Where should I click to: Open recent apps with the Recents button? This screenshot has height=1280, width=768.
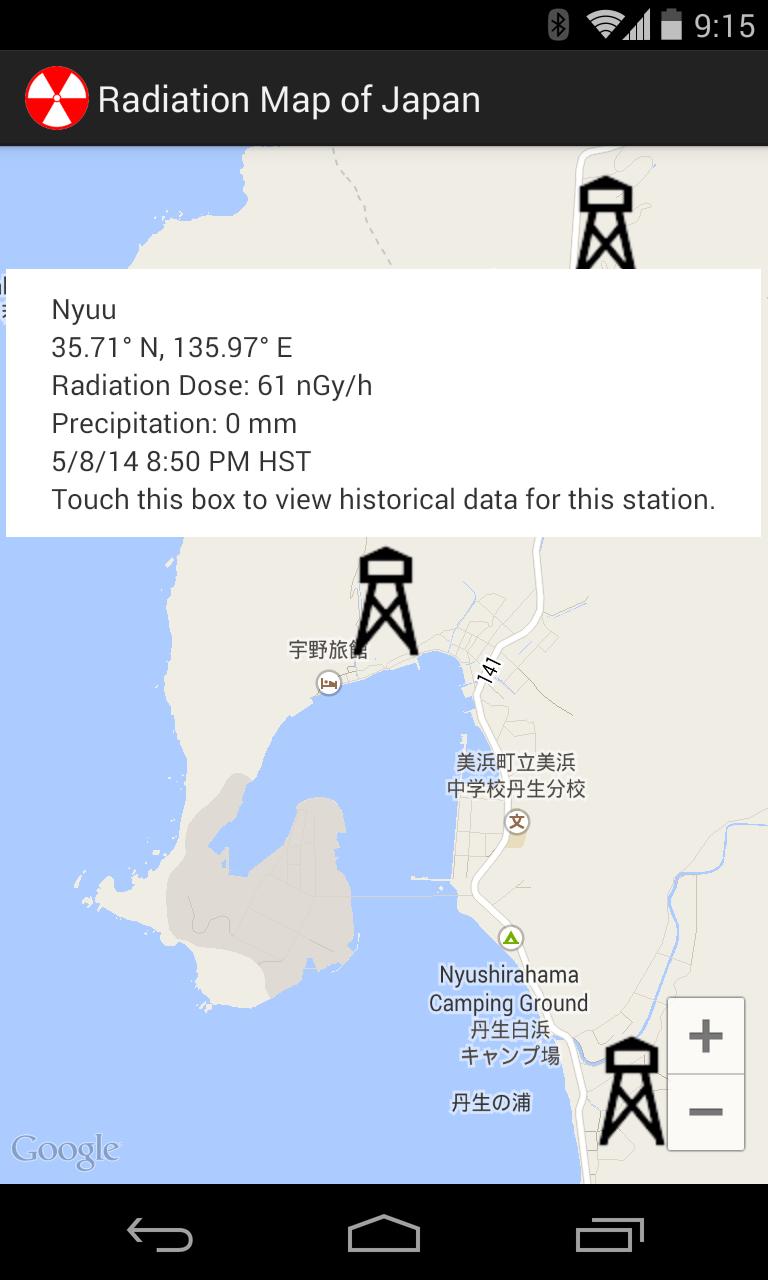(608, 1236)
